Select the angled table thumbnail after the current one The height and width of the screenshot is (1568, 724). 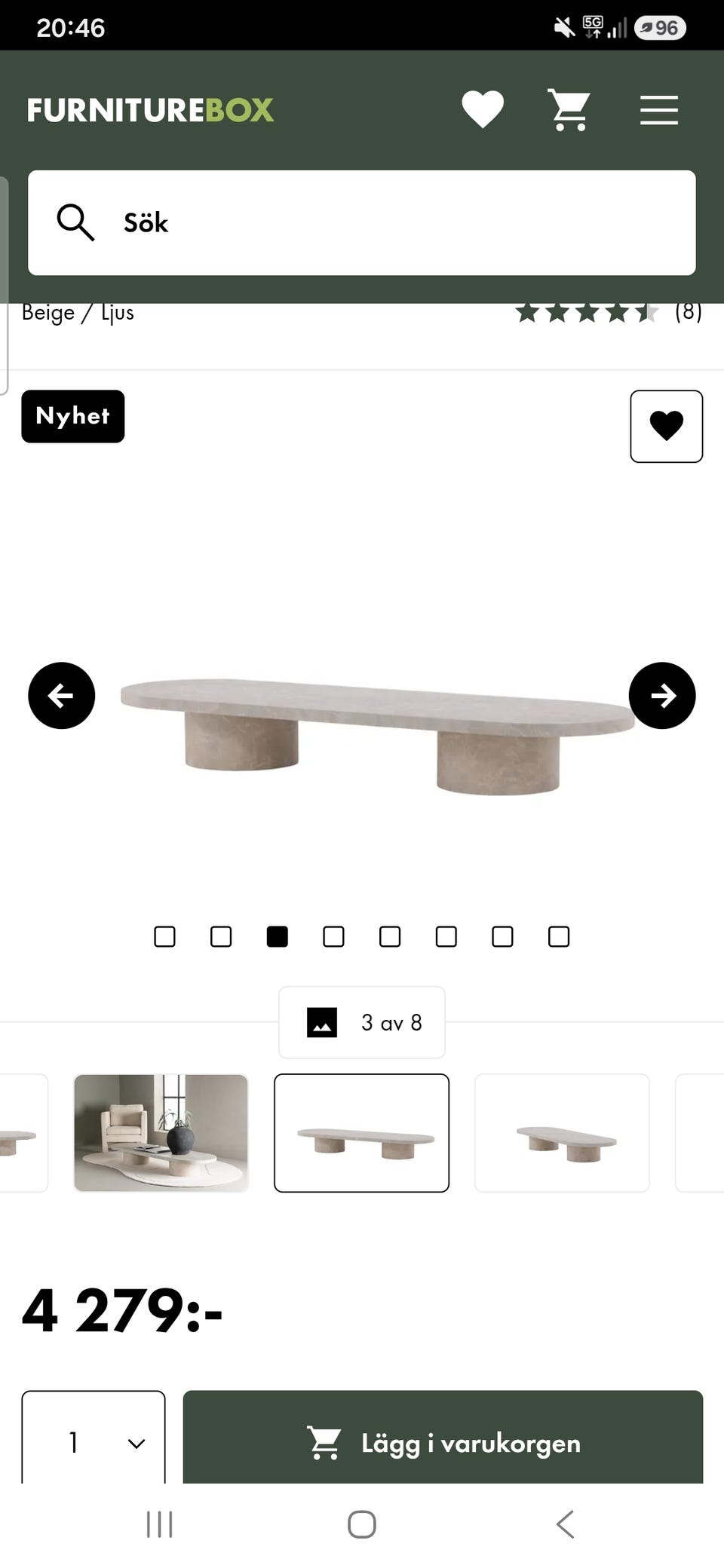[562, 1133]
